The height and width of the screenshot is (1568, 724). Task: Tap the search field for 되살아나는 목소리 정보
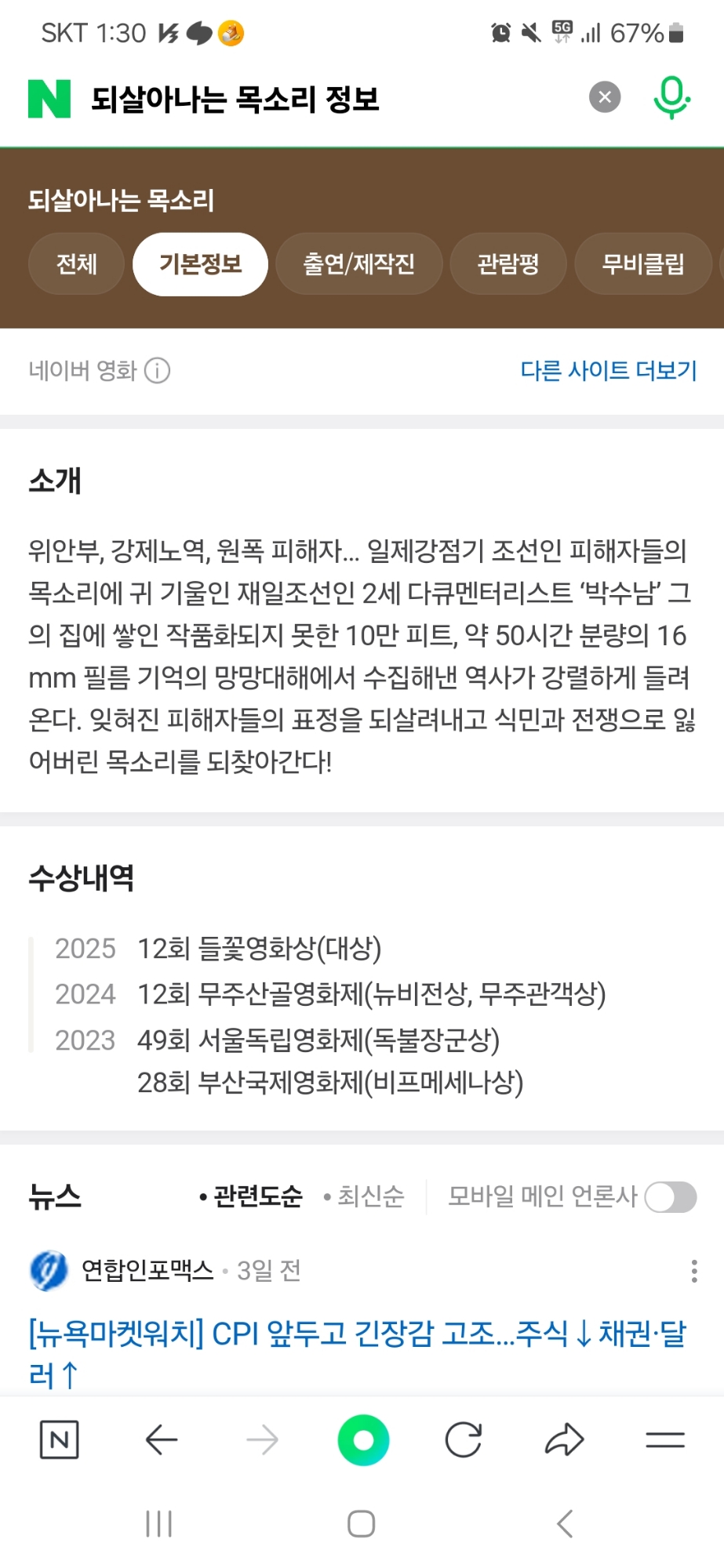[x=314, y=99]
